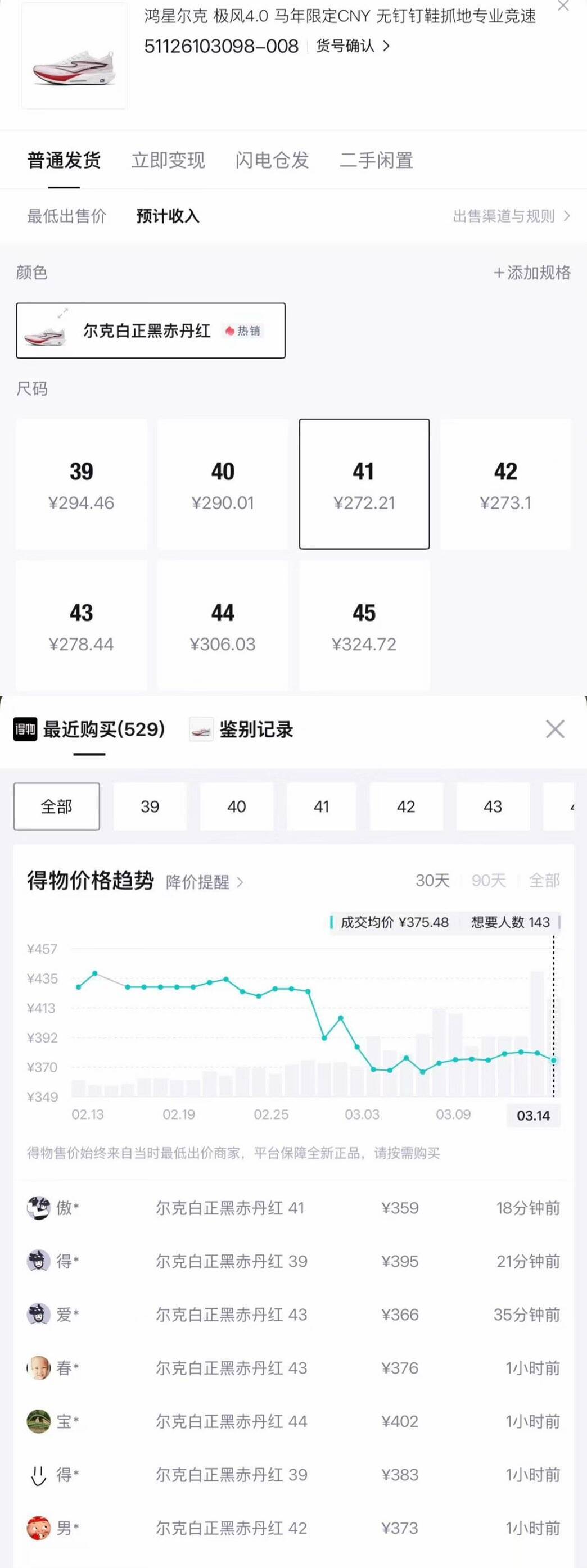Tap 添加规格 to add a spec
The height and width of the screenshot is (1568, 587).
pos(532,272)
